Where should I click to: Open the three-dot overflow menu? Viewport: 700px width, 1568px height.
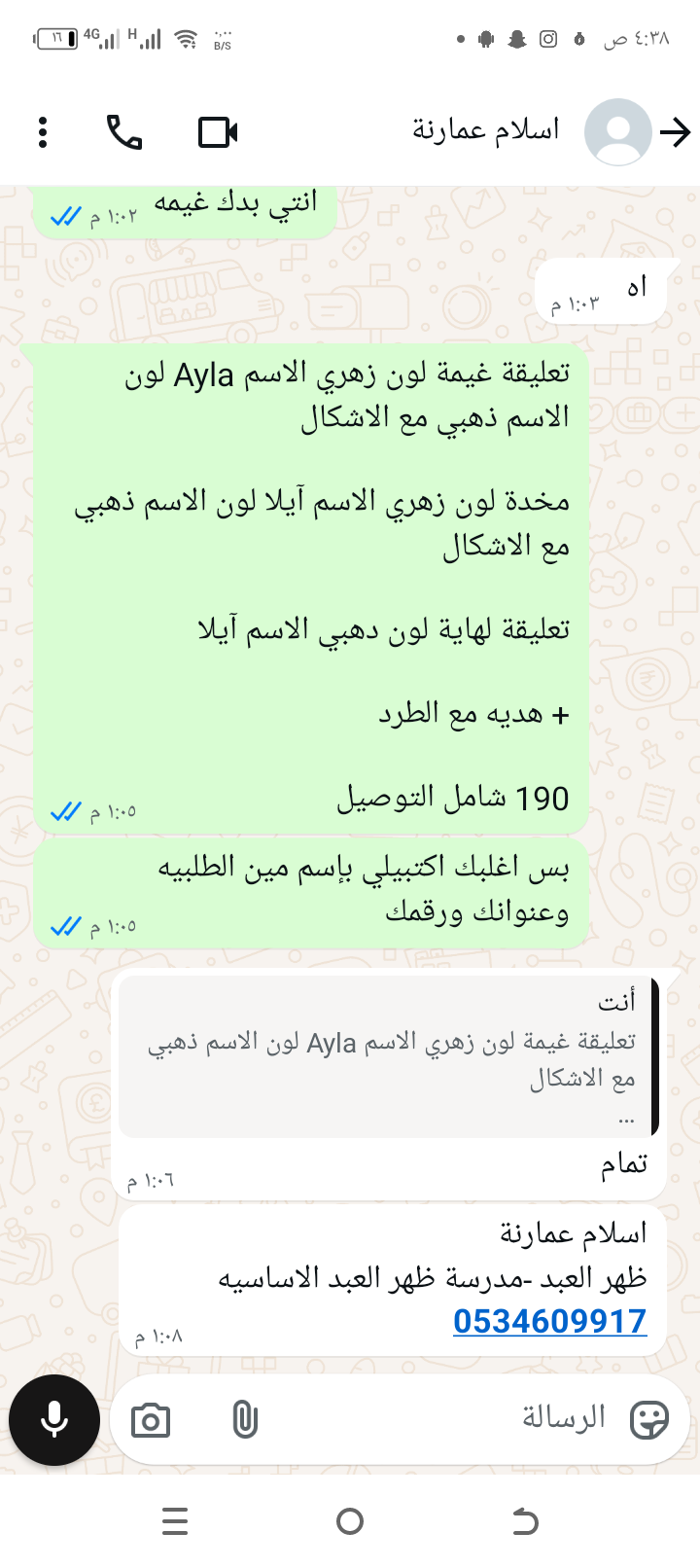[43, 132]
